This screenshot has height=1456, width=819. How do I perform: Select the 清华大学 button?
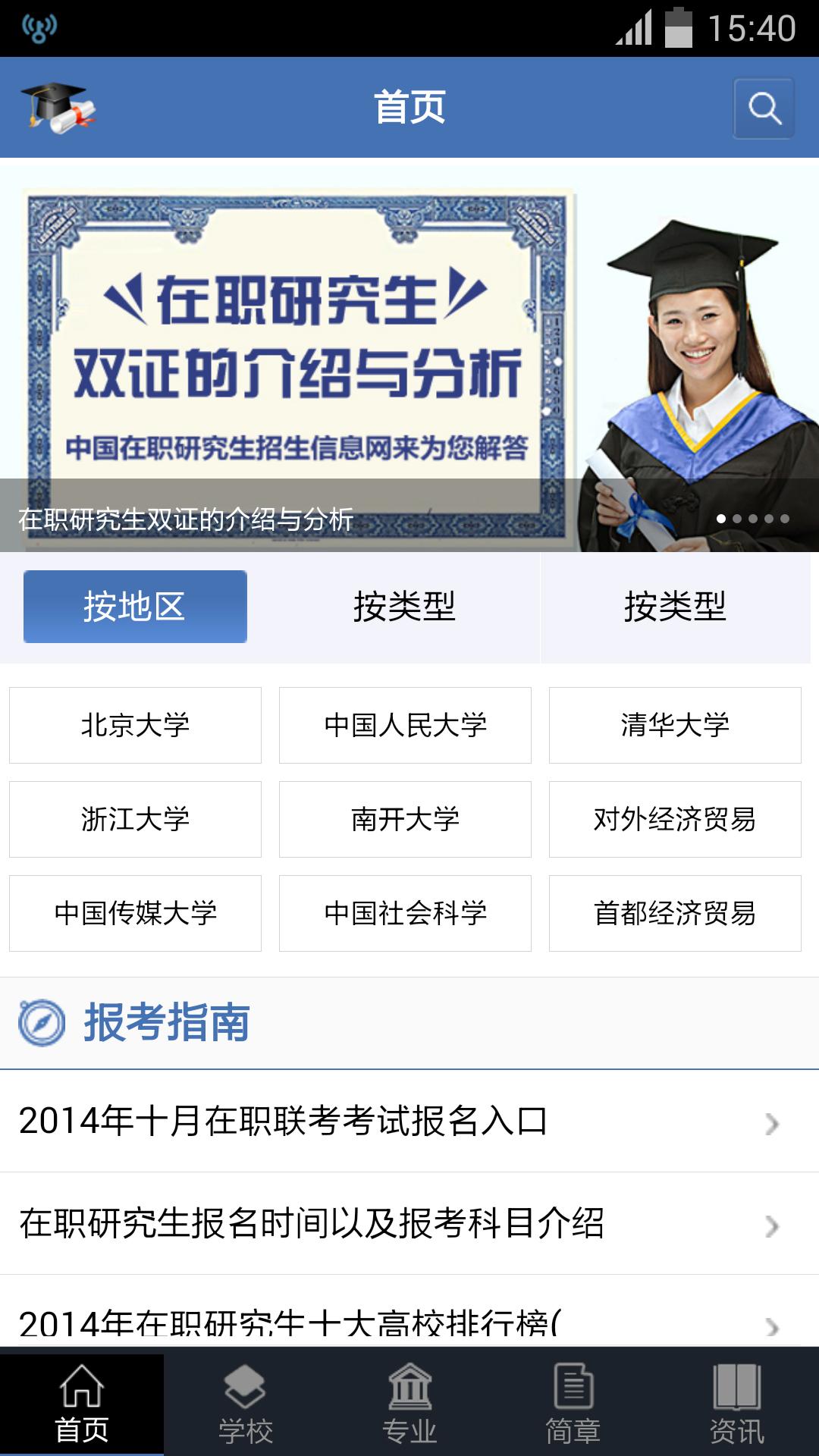click(676, 724)
